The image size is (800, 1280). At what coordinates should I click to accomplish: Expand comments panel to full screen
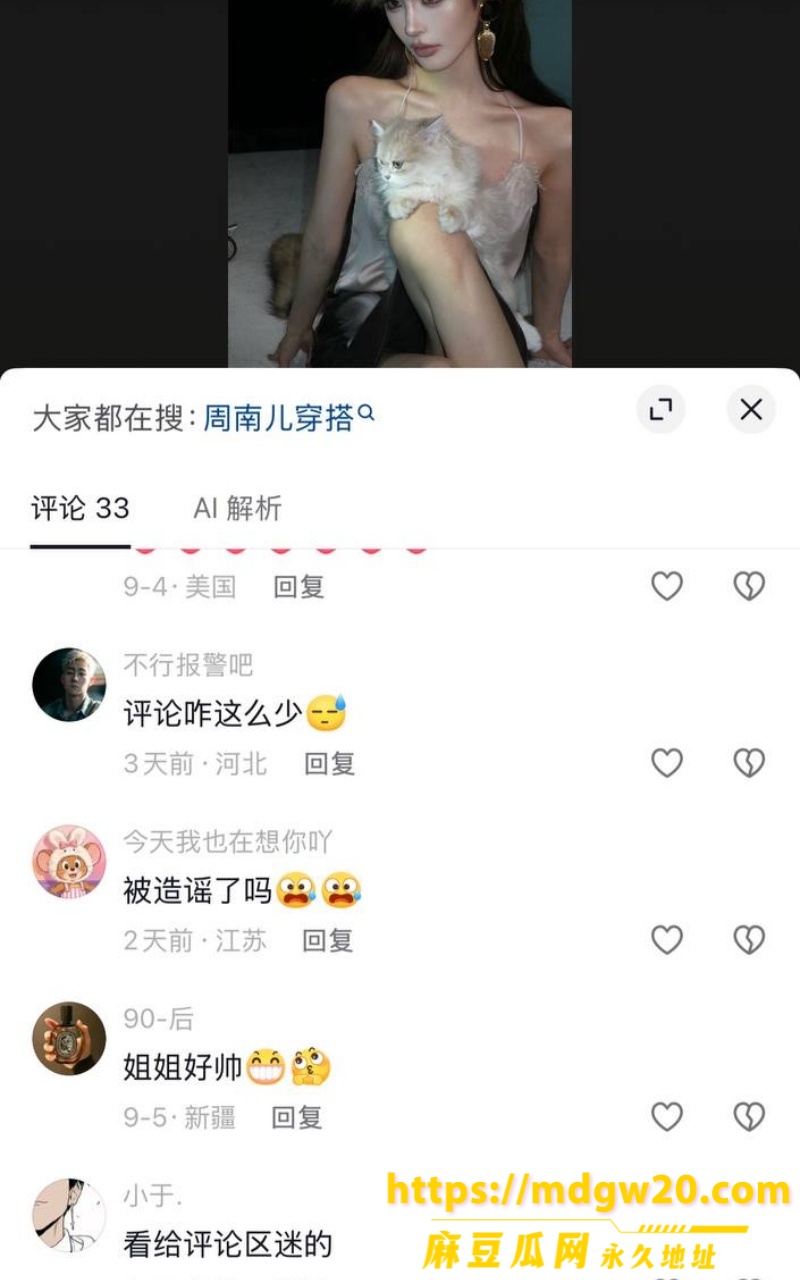(661, 409)
